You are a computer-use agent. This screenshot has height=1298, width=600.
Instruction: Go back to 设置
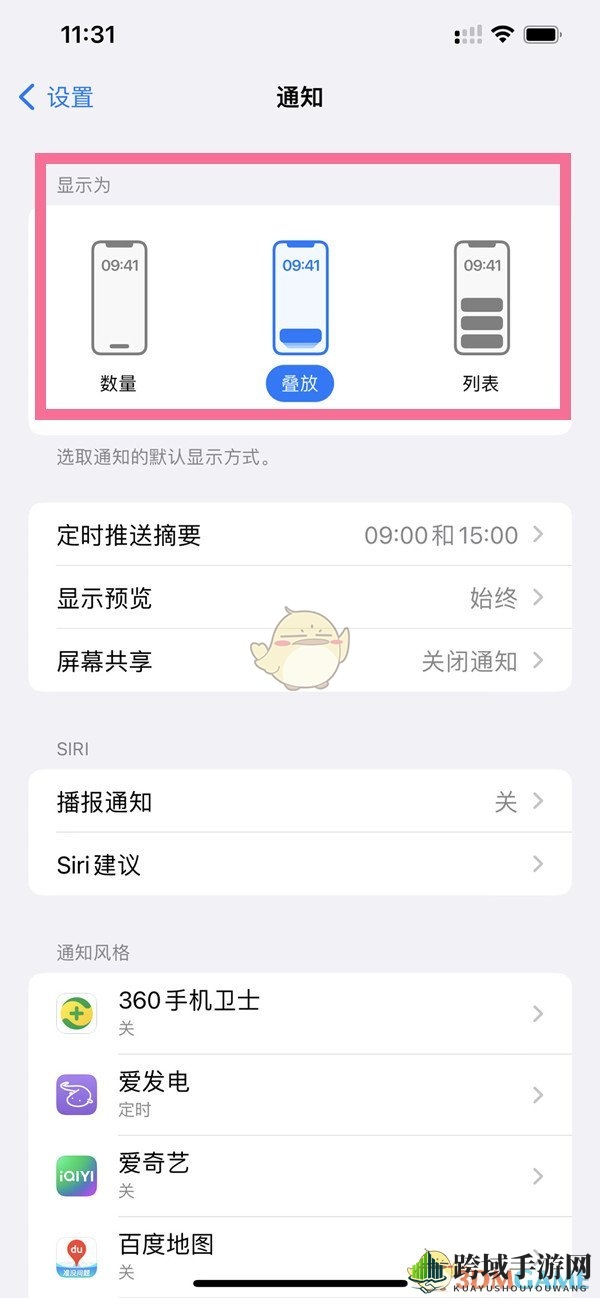pos(56,97)
